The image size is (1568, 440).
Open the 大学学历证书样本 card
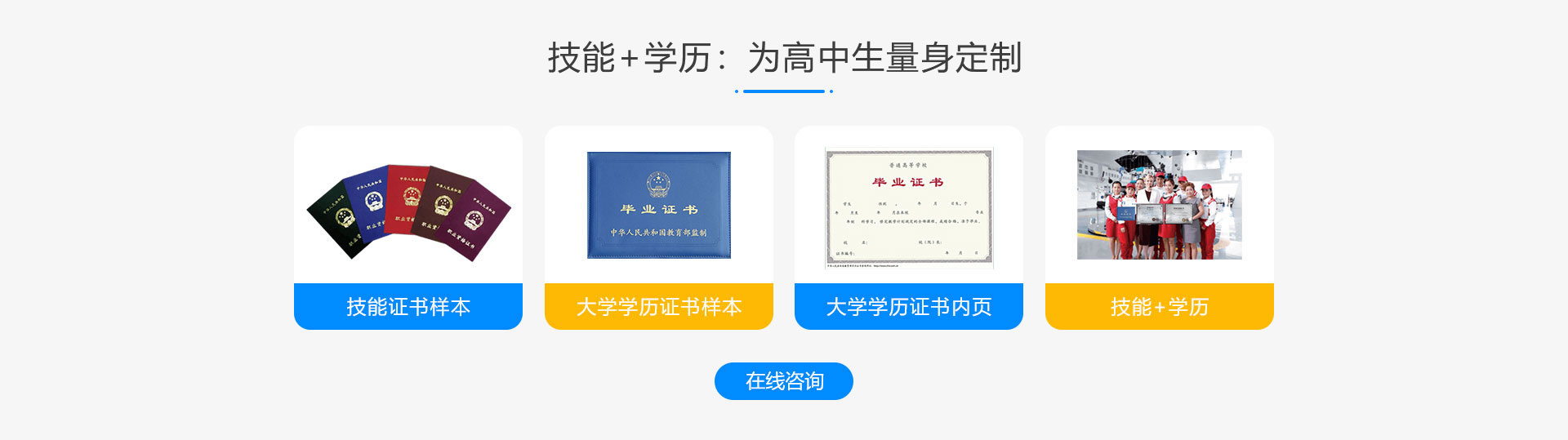(658, 228)
